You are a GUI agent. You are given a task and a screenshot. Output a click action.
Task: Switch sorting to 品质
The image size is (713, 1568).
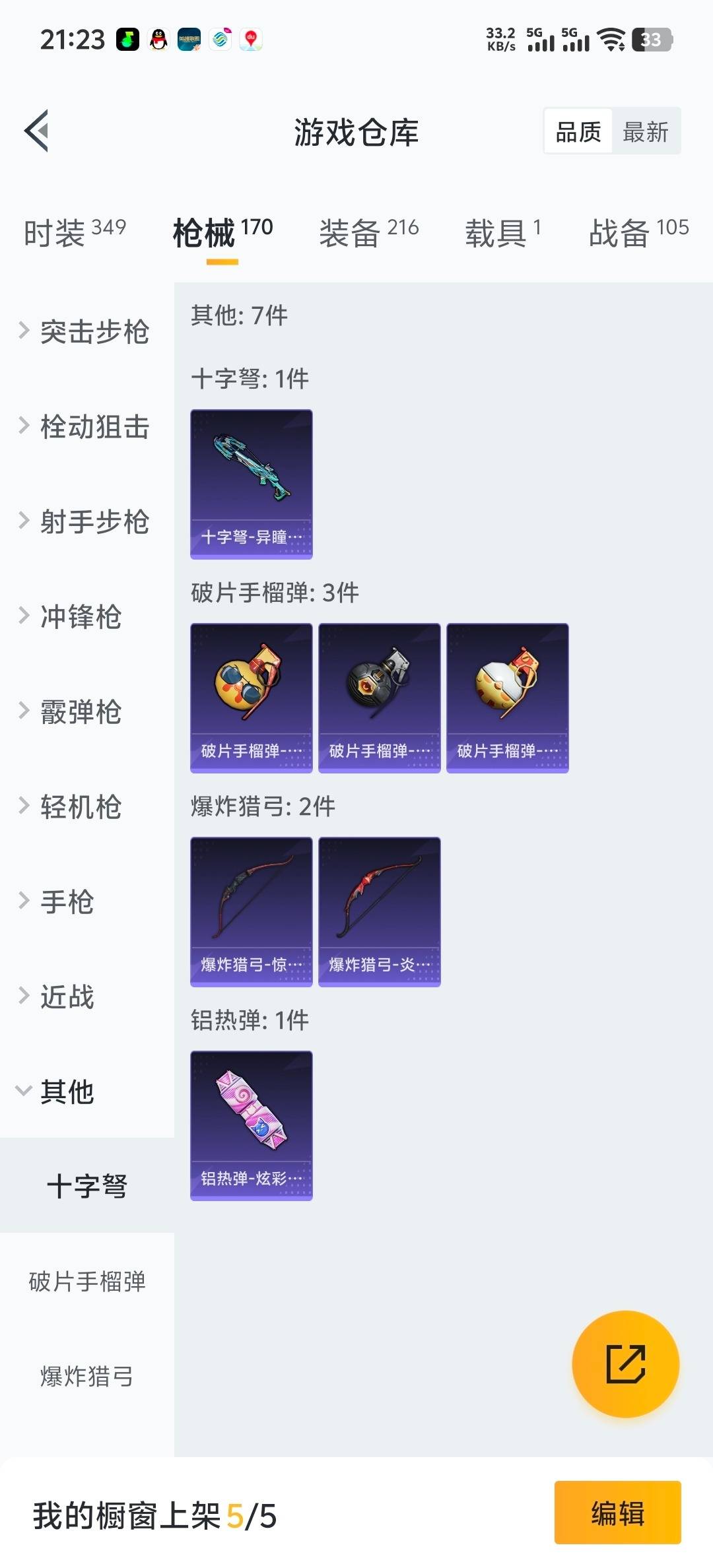[x=577, y=131]
